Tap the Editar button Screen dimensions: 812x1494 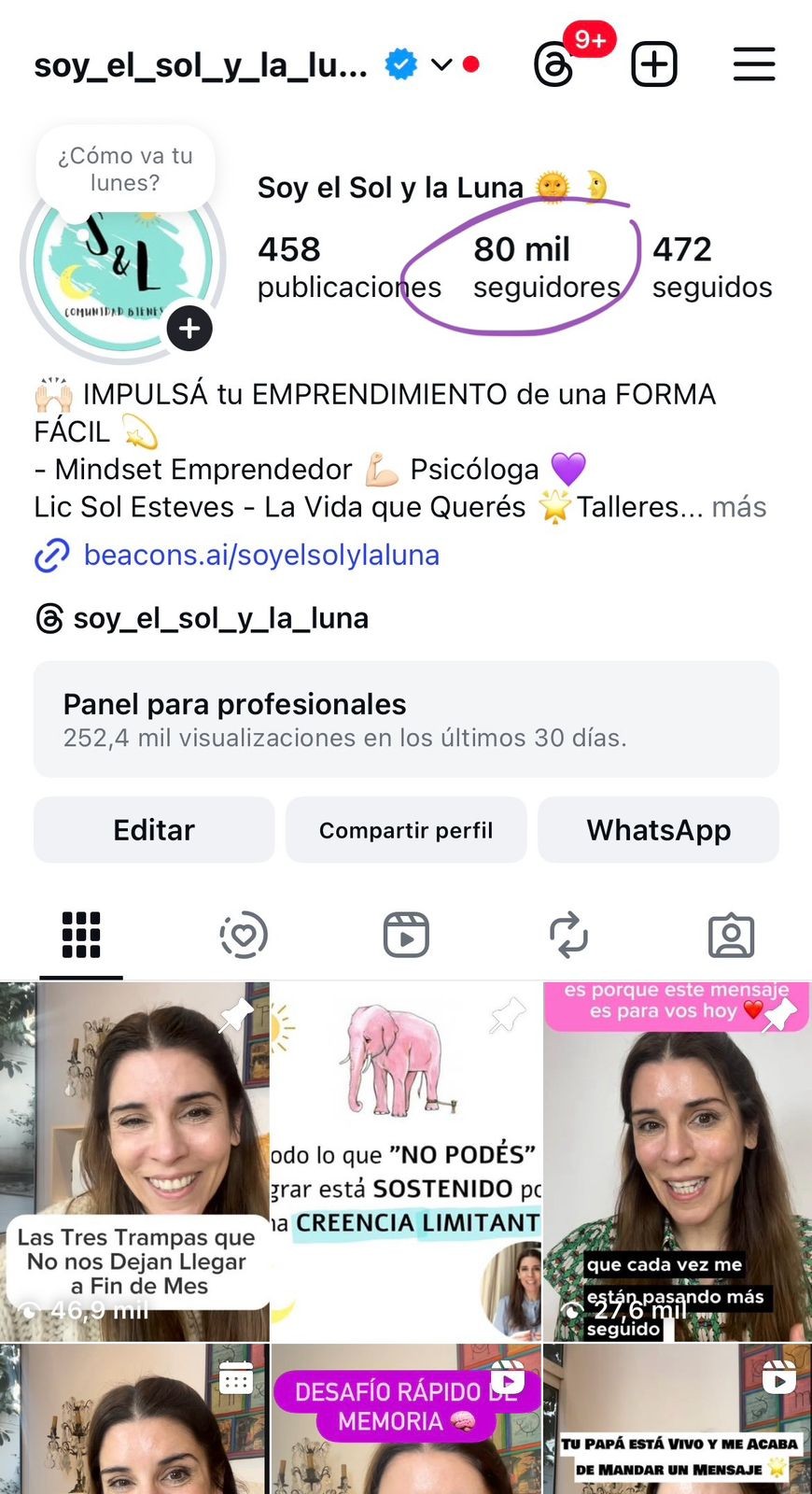154,830
